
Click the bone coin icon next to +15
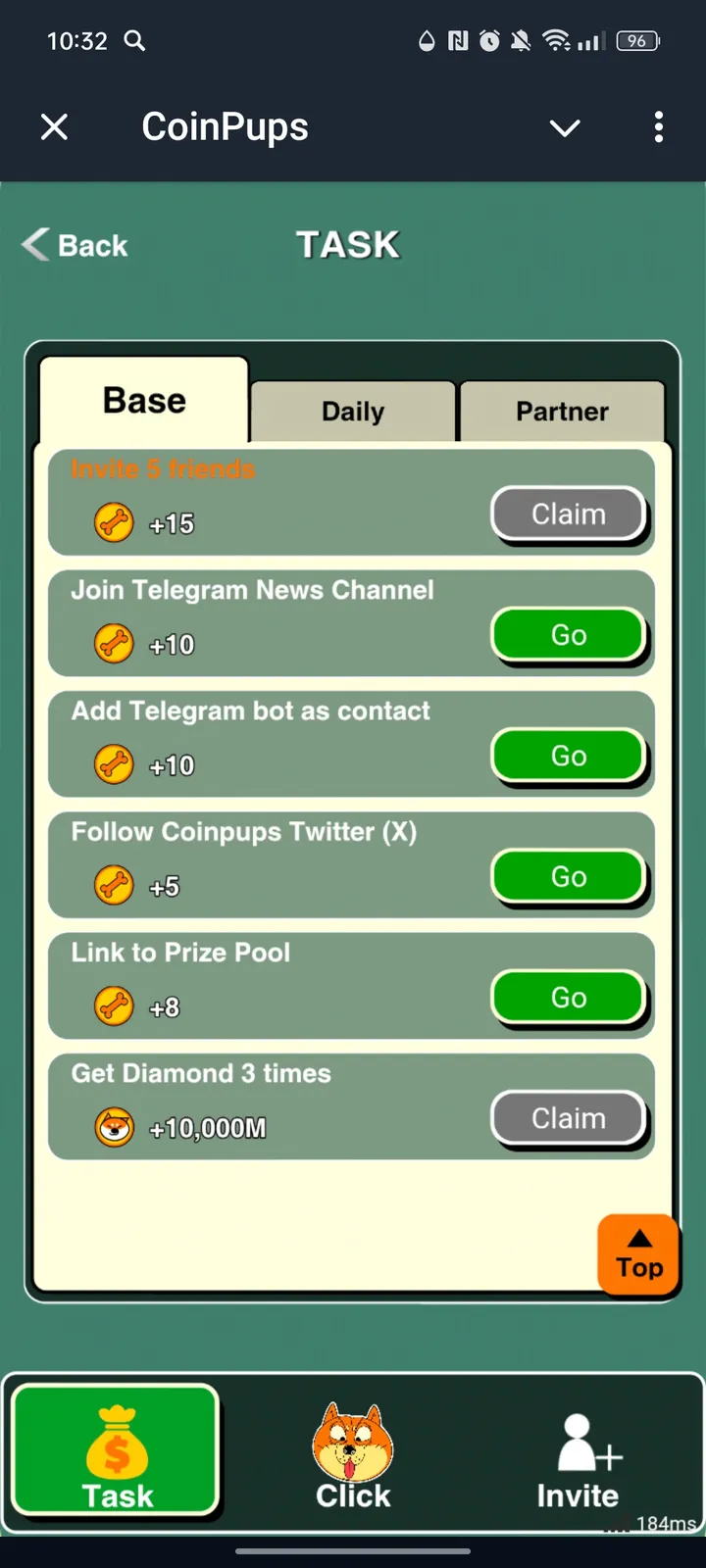click(114, 523)
